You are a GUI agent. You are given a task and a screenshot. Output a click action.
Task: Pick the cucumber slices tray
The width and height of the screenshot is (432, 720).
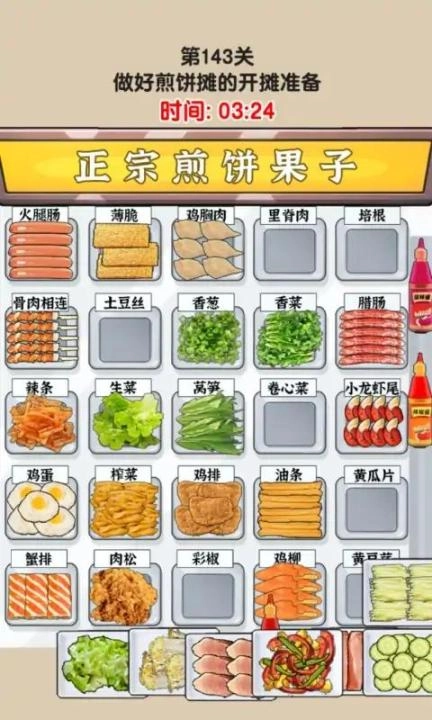[x=399, y=662]
